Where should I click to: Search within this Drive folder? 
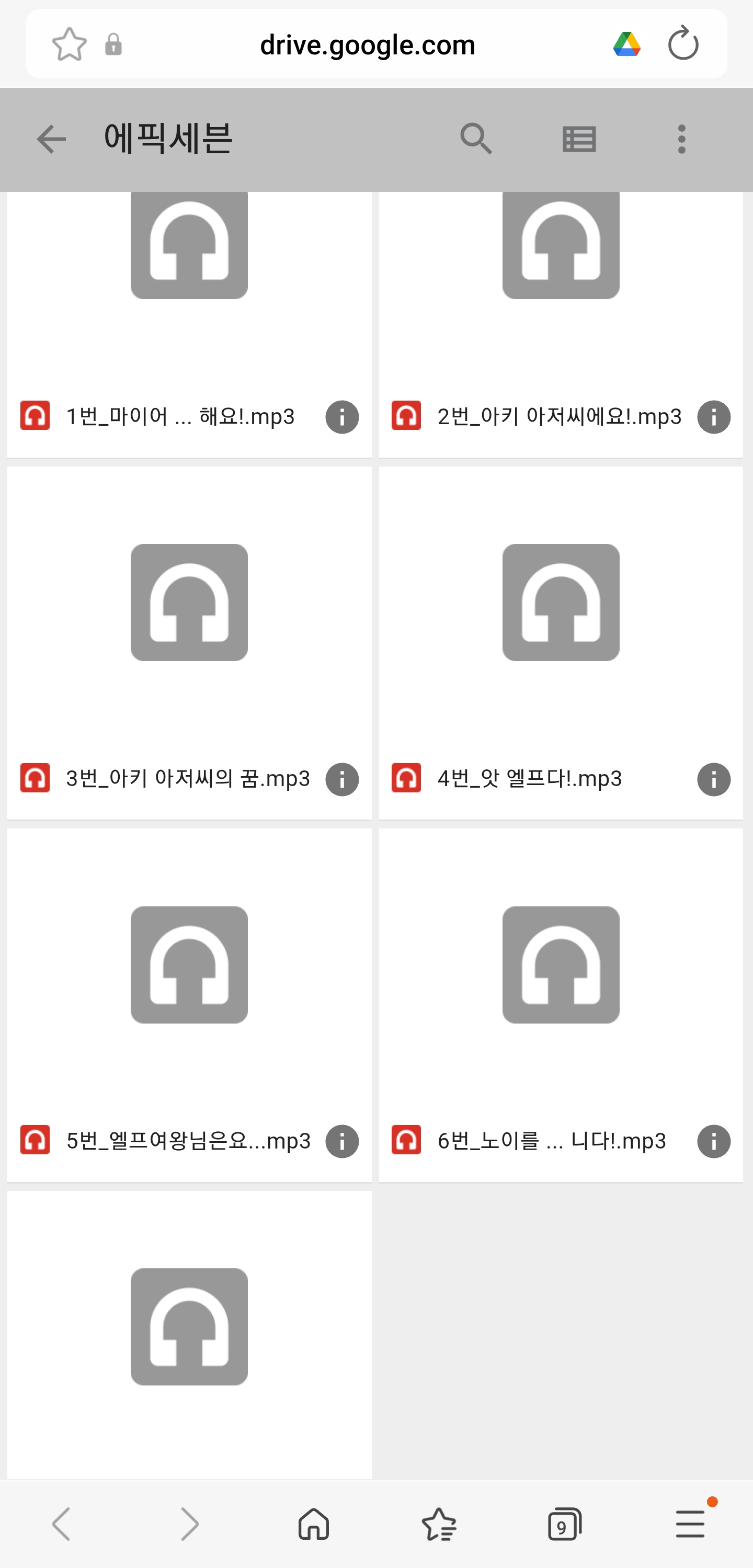[475, 140]
